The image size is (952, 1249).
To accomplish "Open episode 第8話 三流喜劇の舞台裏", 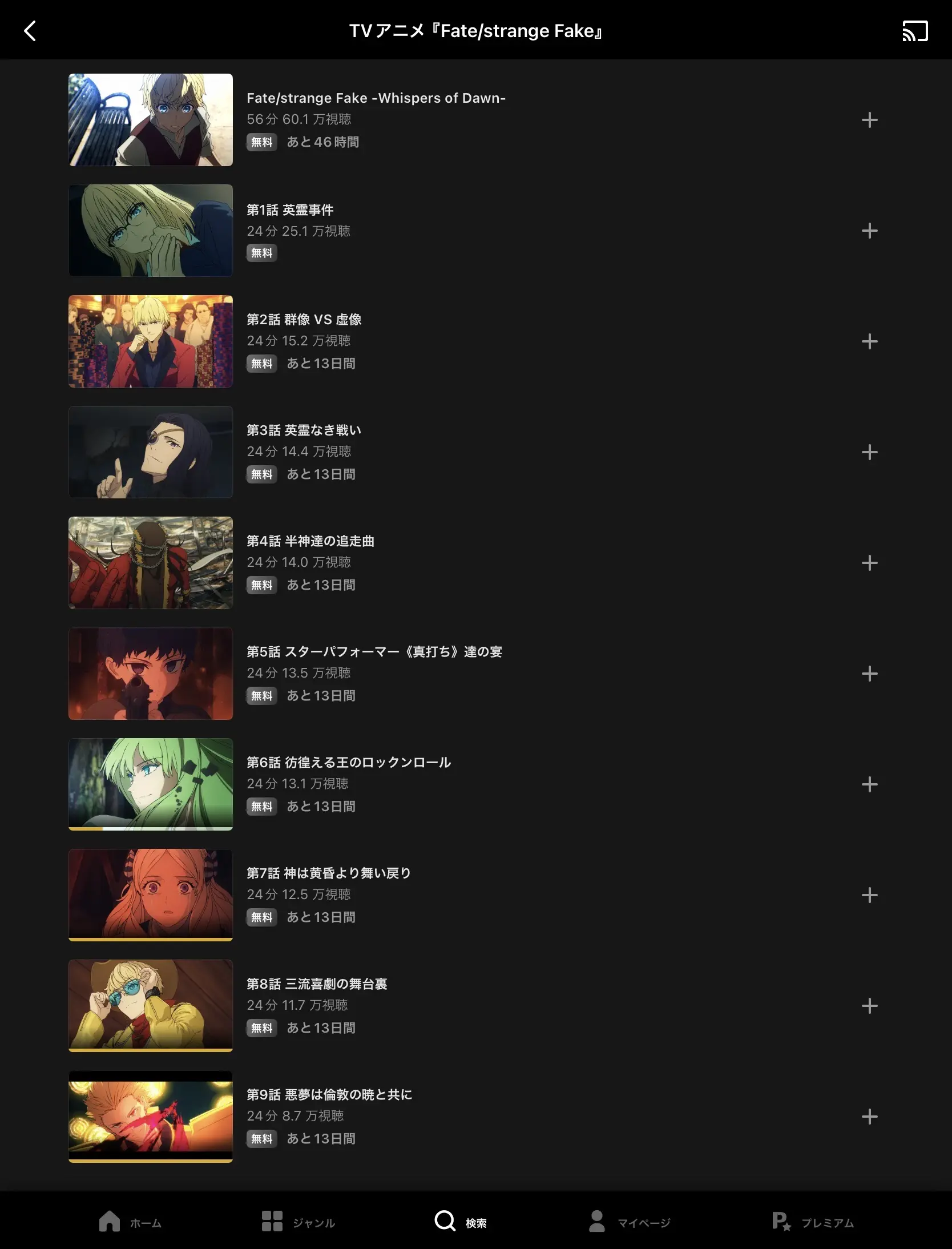I will tap(151, 1006).
